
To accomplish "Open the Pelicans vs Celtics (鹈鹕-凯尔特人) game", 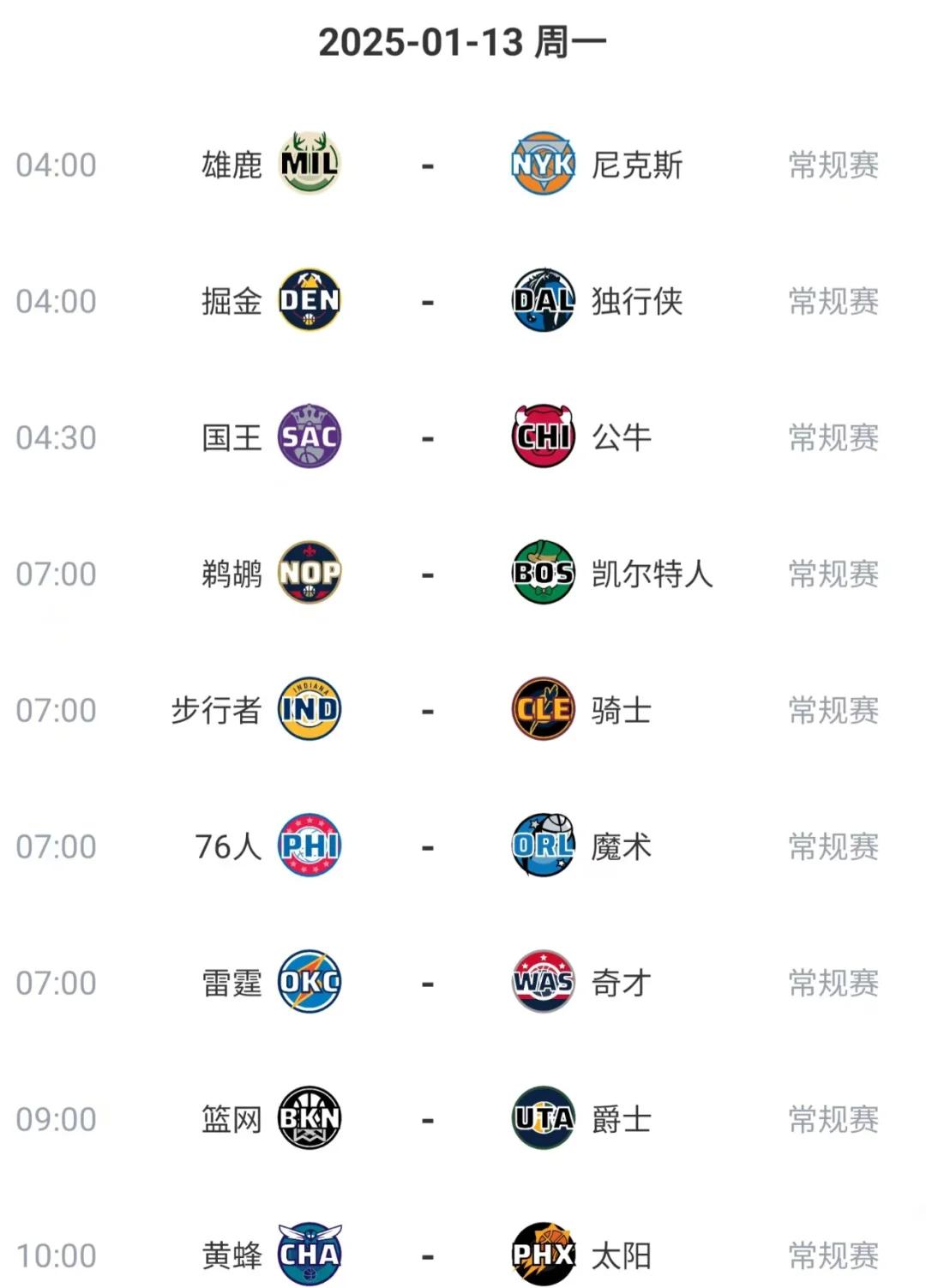I will (427, 574).
